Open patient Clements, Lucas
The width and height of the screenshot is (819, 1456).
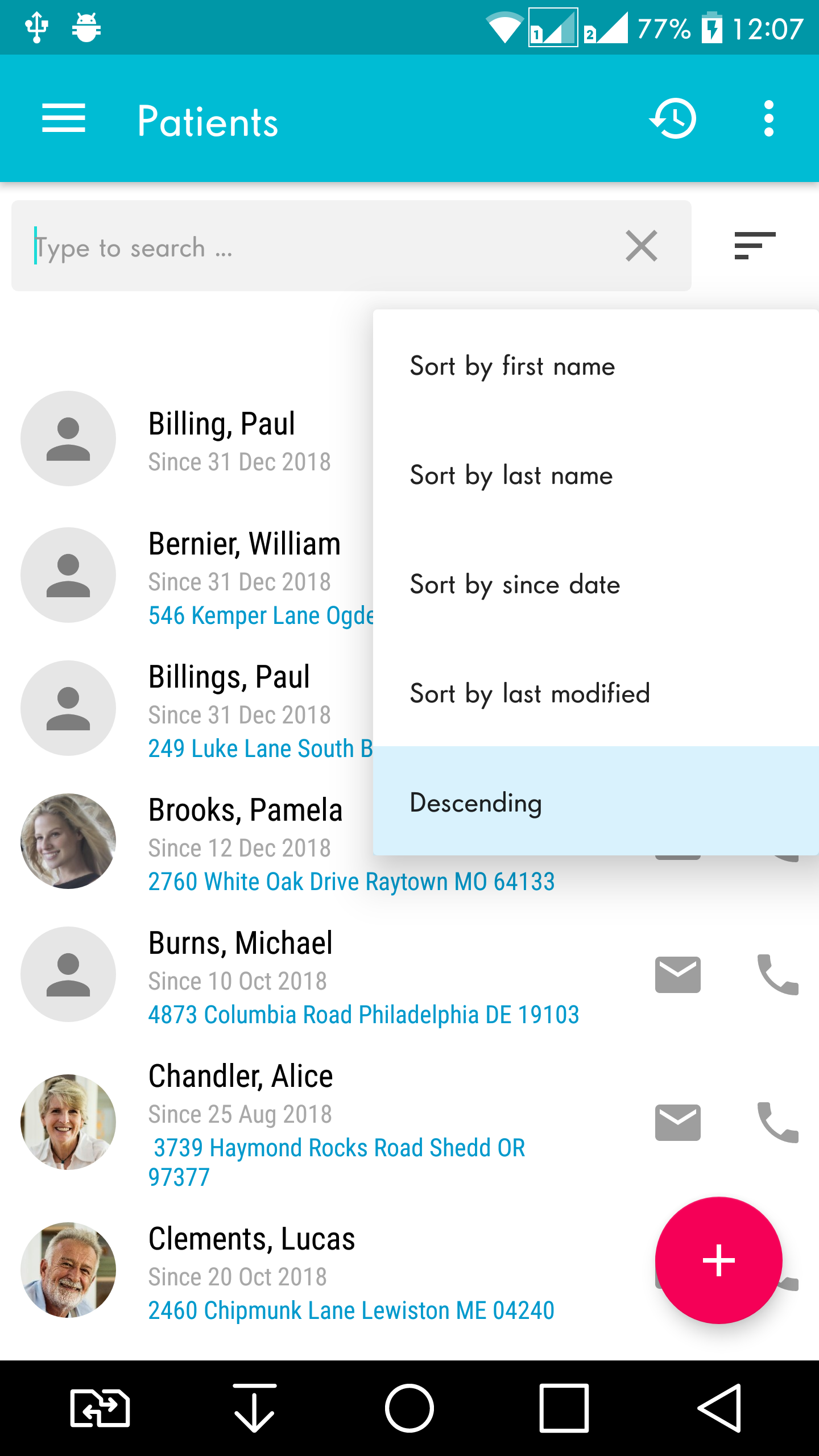point(252,1240)
